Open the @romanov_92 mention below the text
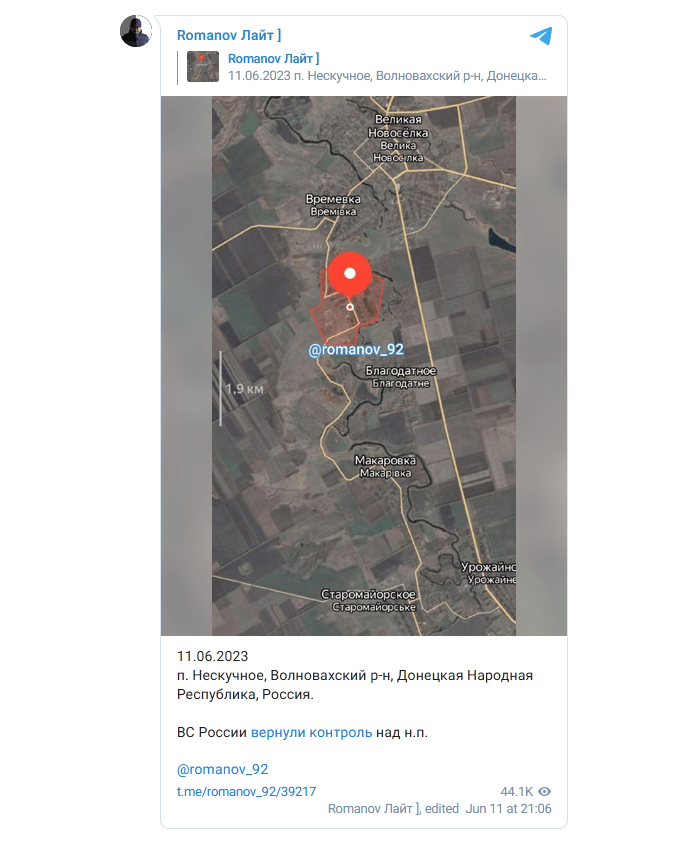The width and height of the screenshot is (691, 849). 222,769
